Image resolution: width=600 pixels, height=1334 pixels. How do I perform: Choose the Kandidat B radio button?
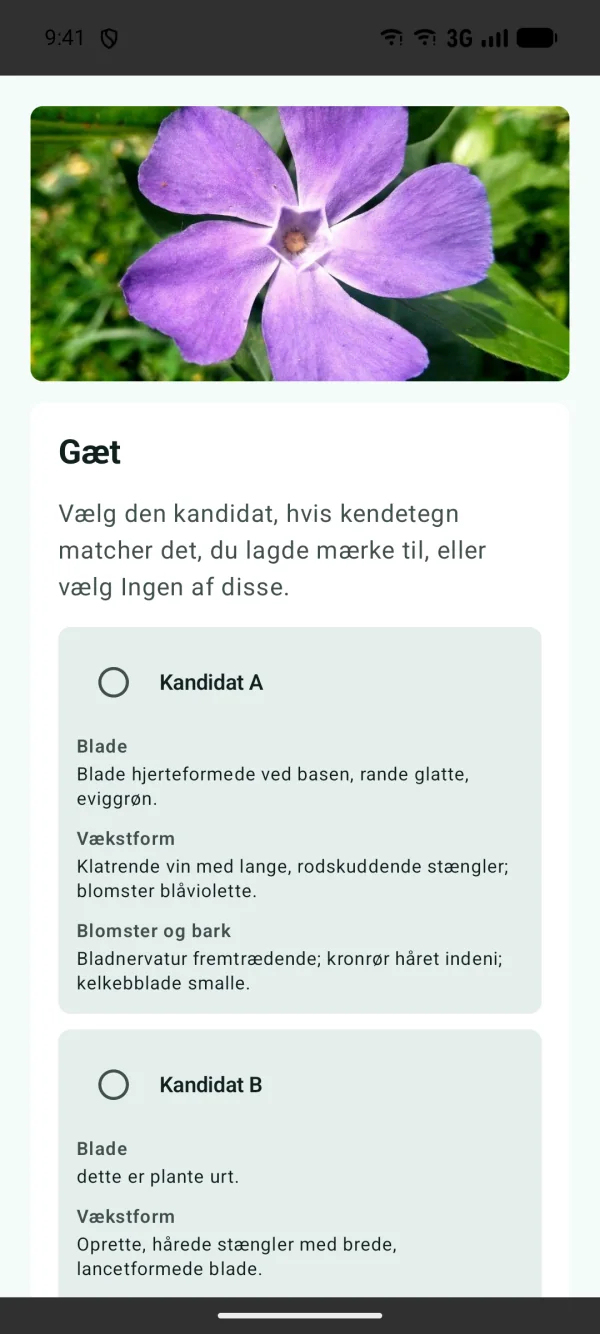[x=114, y=1085]
